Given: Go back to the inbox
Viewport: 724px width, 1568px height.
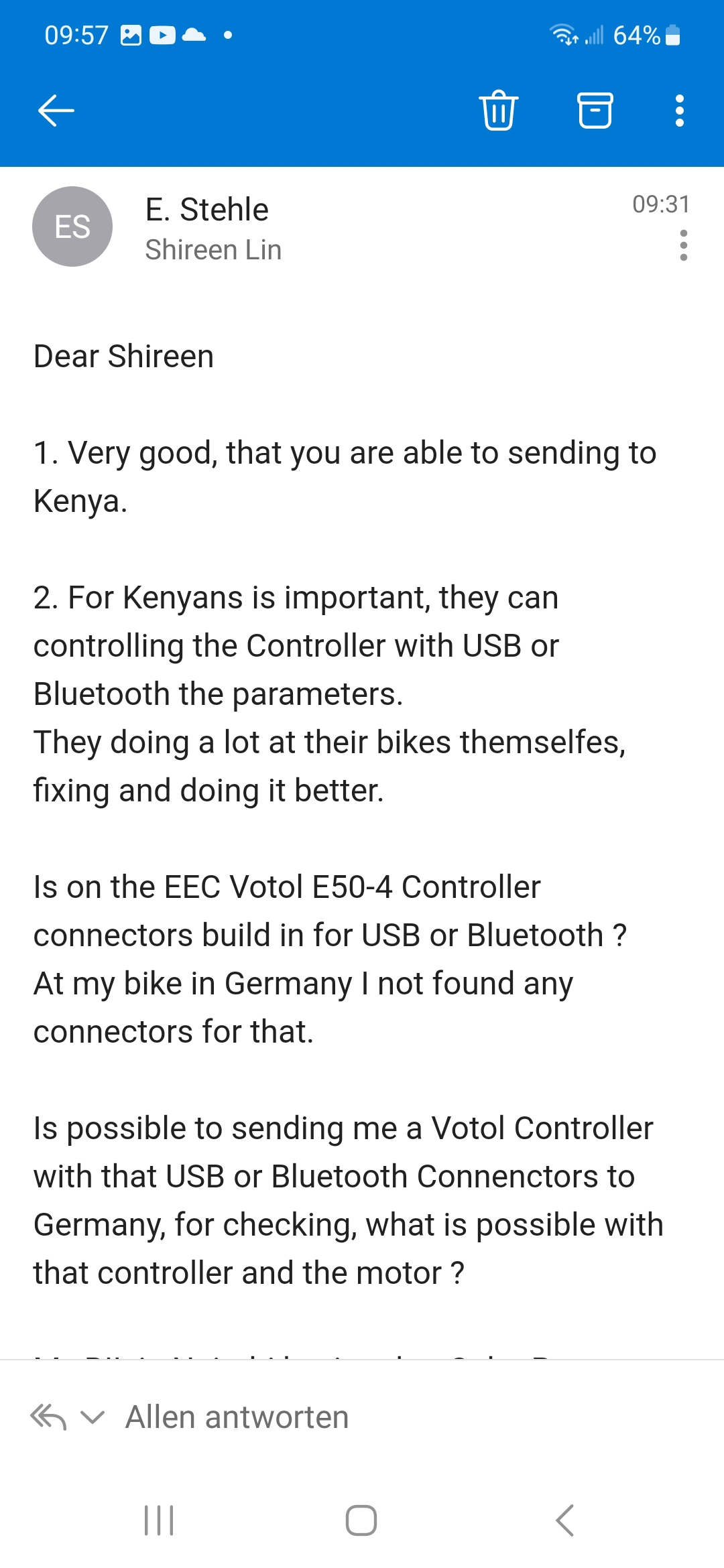Looking at the screenshot, I should pos(56,111).
